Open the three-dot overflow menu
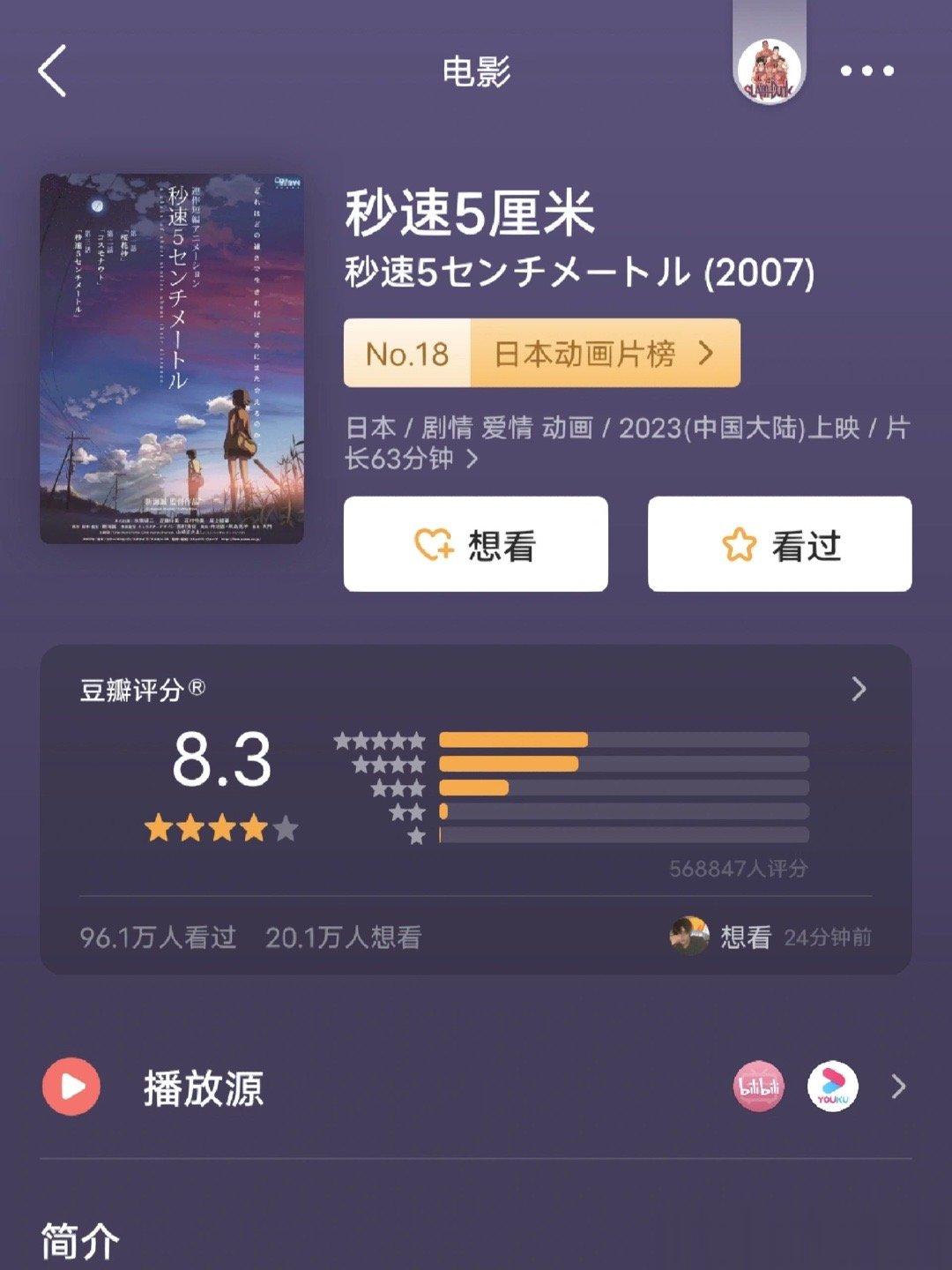 pos(866,71)
